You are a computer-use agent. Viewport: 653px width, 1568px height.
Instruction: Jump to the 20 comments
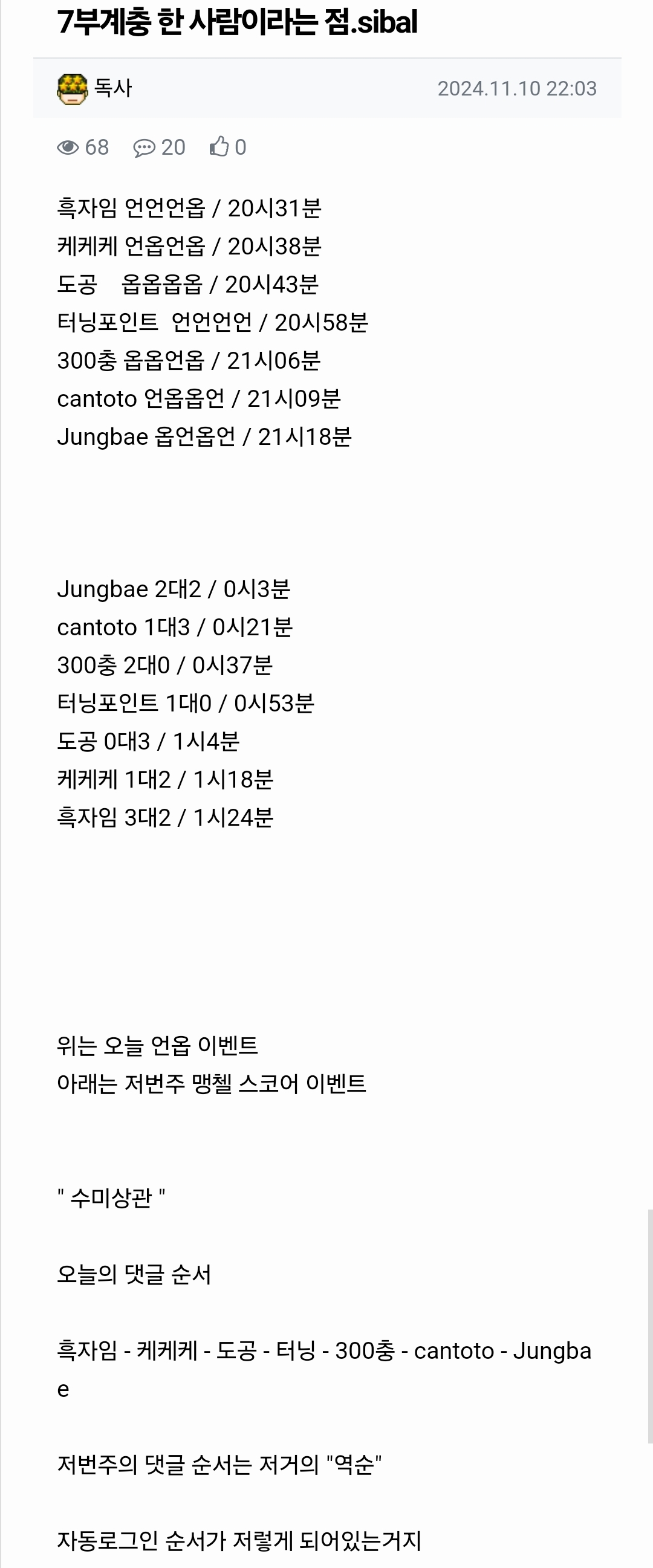tap(160, 147)
